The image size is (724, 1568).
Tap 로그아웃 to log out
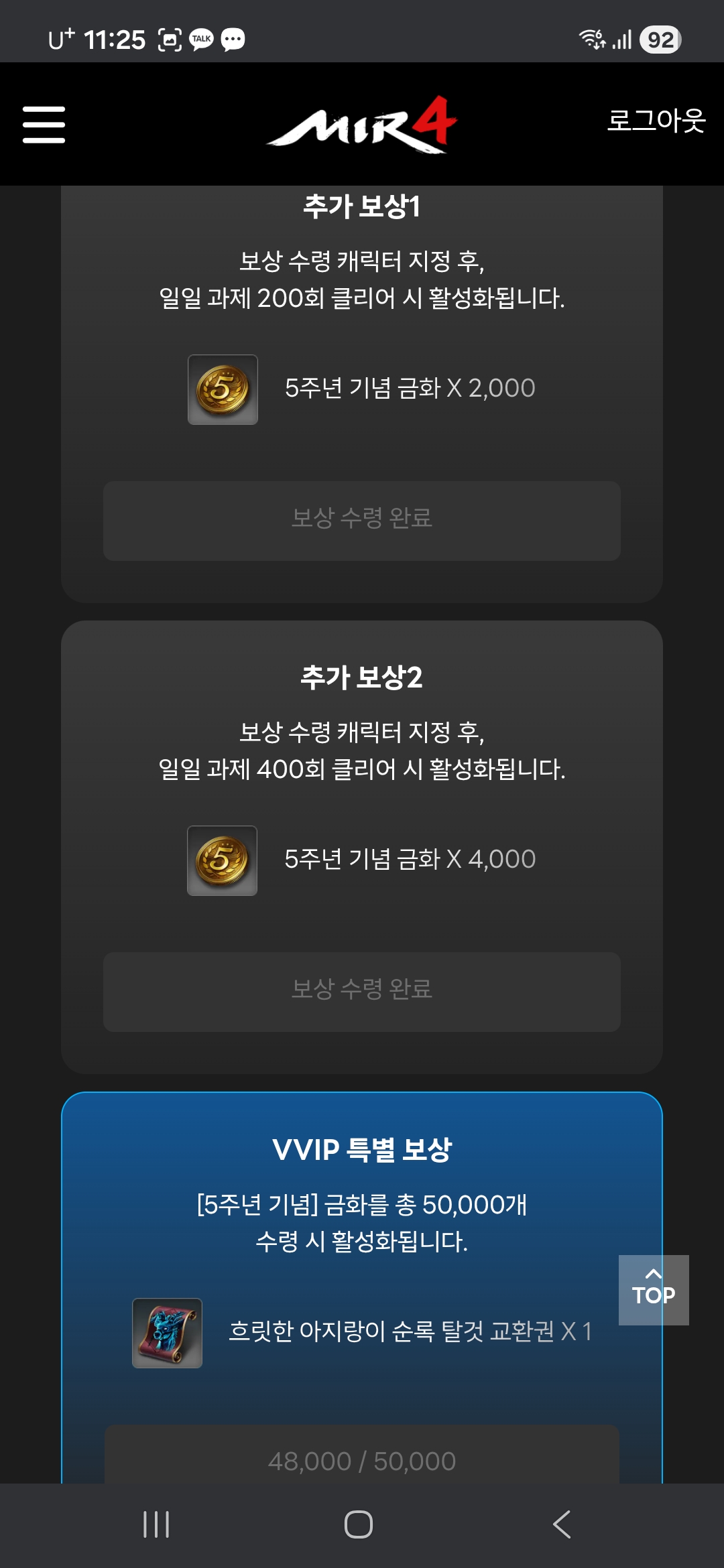point(656,121)
